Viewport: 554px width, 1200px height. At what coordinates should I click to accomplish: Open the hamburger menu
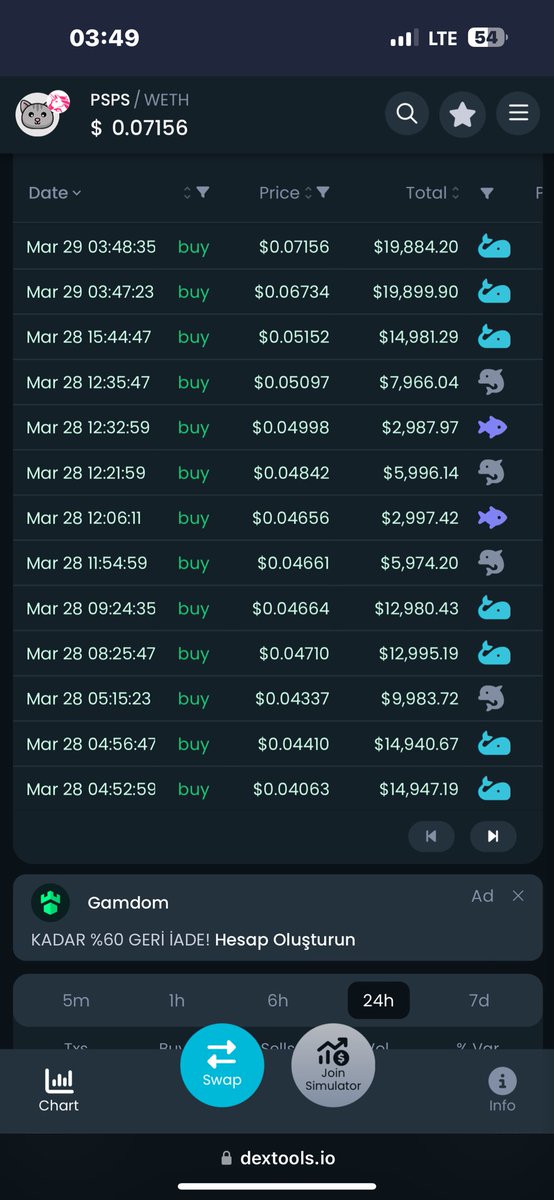[518, 114]
